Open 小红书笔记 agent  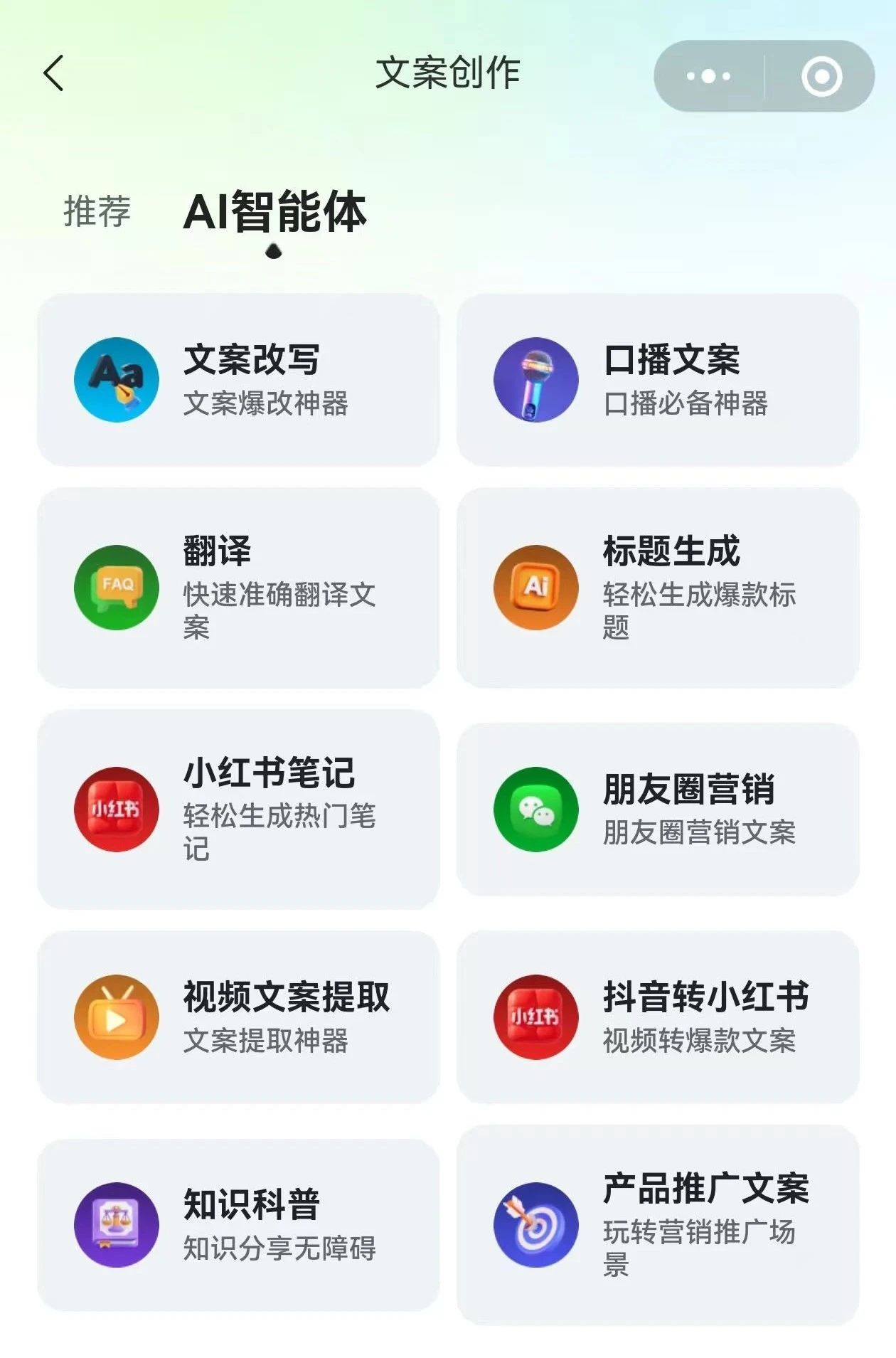tap(238, 809)
